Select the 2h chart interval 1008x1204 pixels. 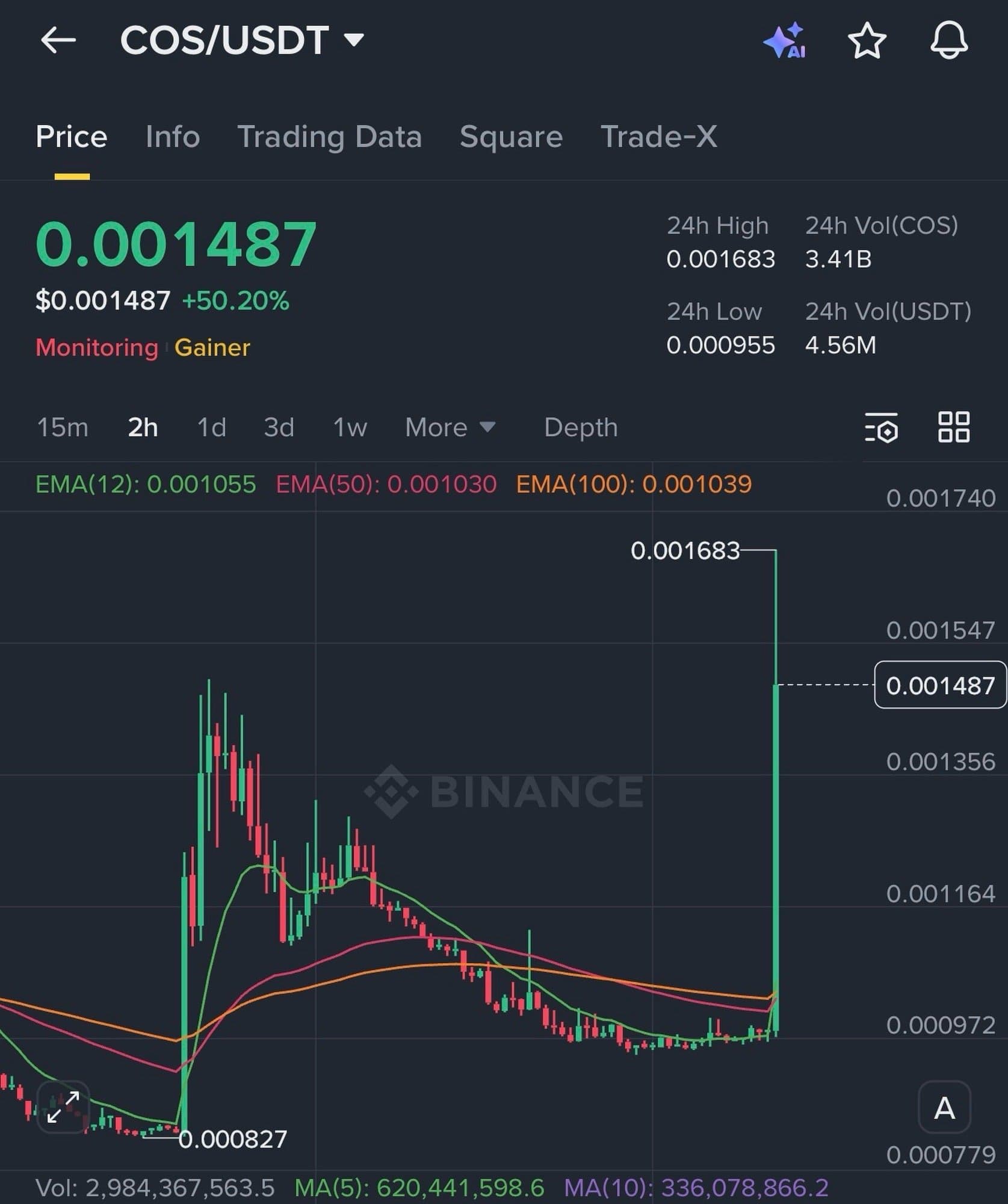[143, 427]
